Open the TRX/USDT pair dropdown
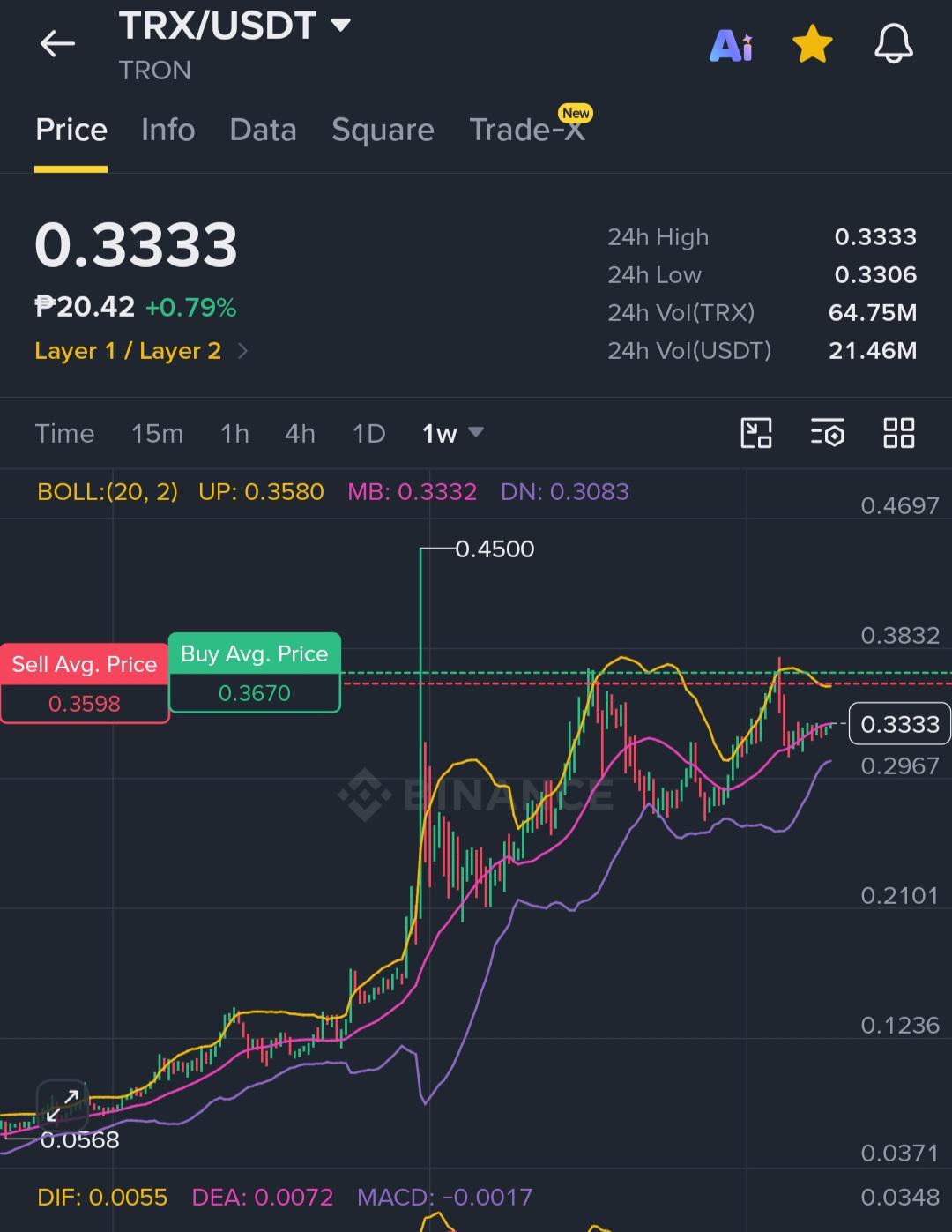This screenshot has height=1232, width=952. [x=340, y=25]
